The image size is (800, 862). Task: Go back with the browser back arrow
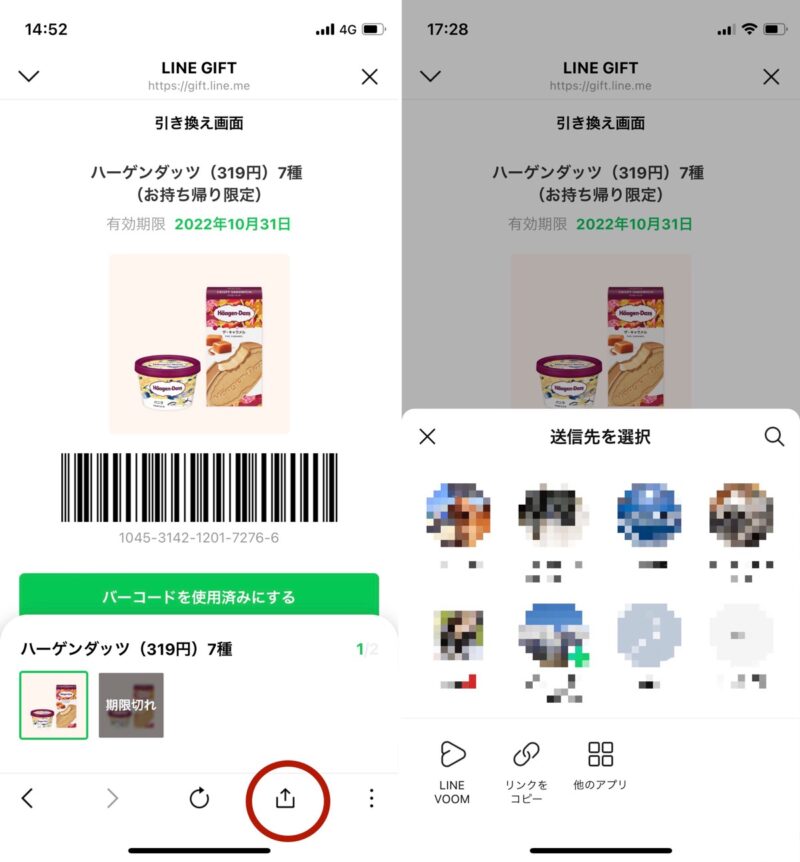[x=28, y=797]
